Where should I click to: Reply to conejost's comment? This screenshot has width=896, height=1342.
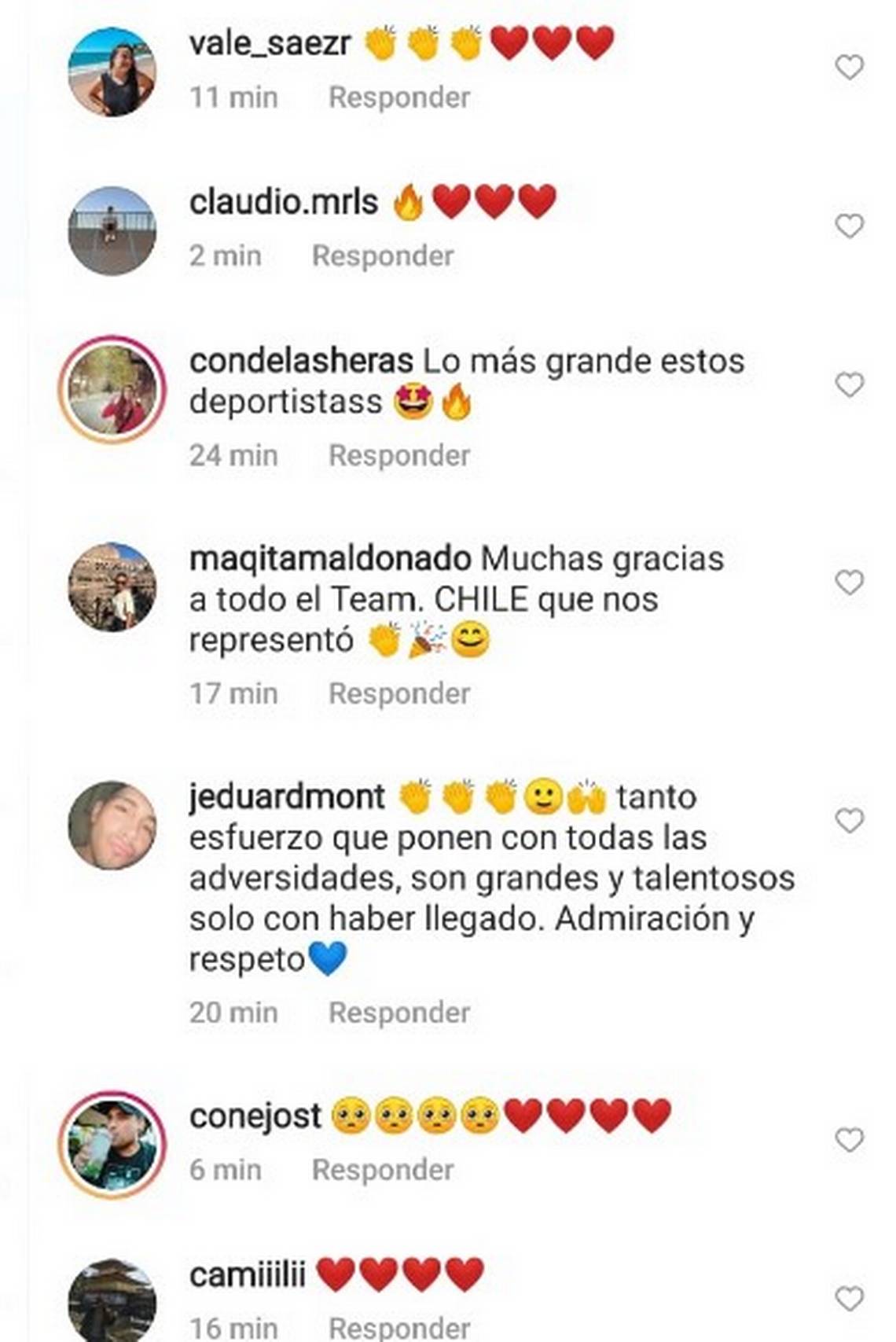(x=383, y=1170)
